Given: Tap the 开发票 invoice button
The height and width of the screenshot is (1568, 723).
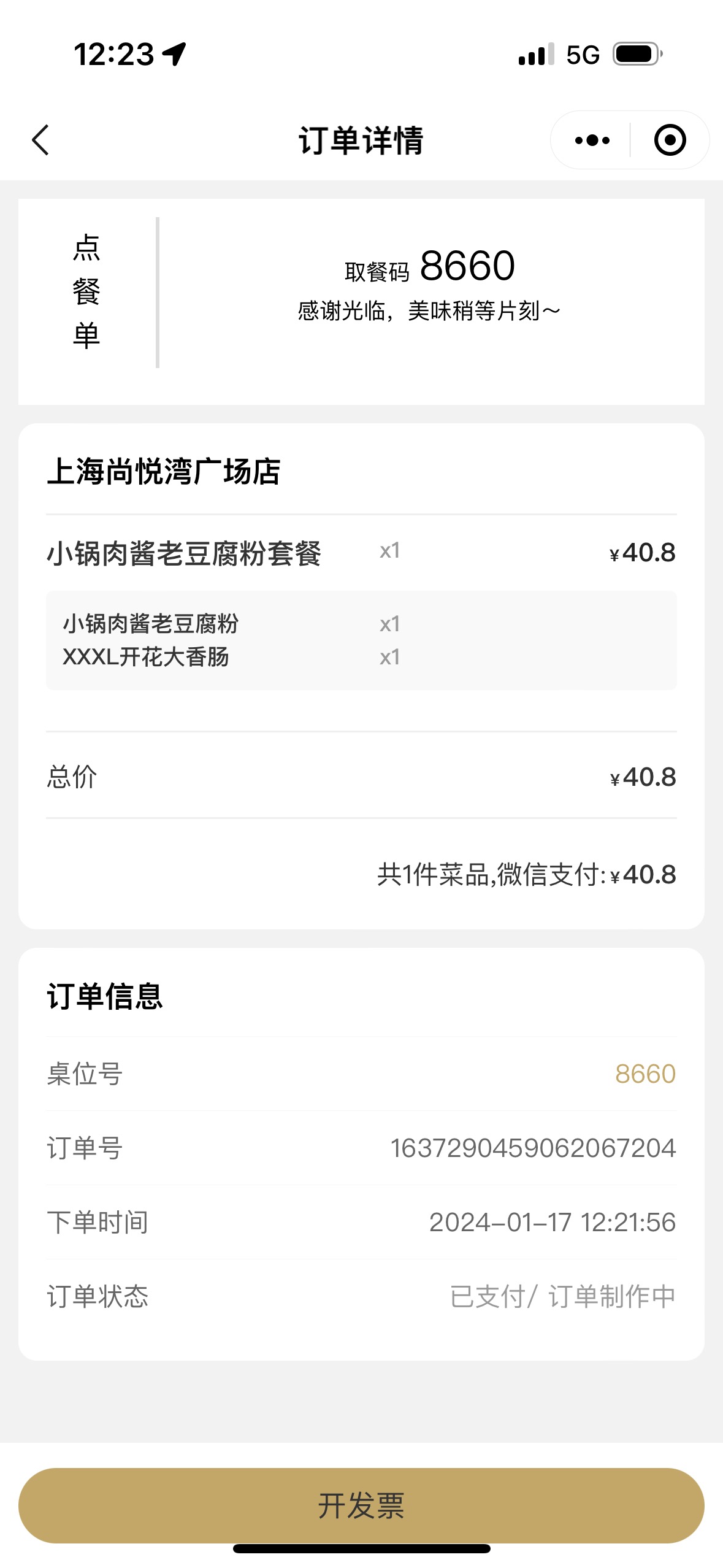Looking at the screenshot, I should 361,1505.
